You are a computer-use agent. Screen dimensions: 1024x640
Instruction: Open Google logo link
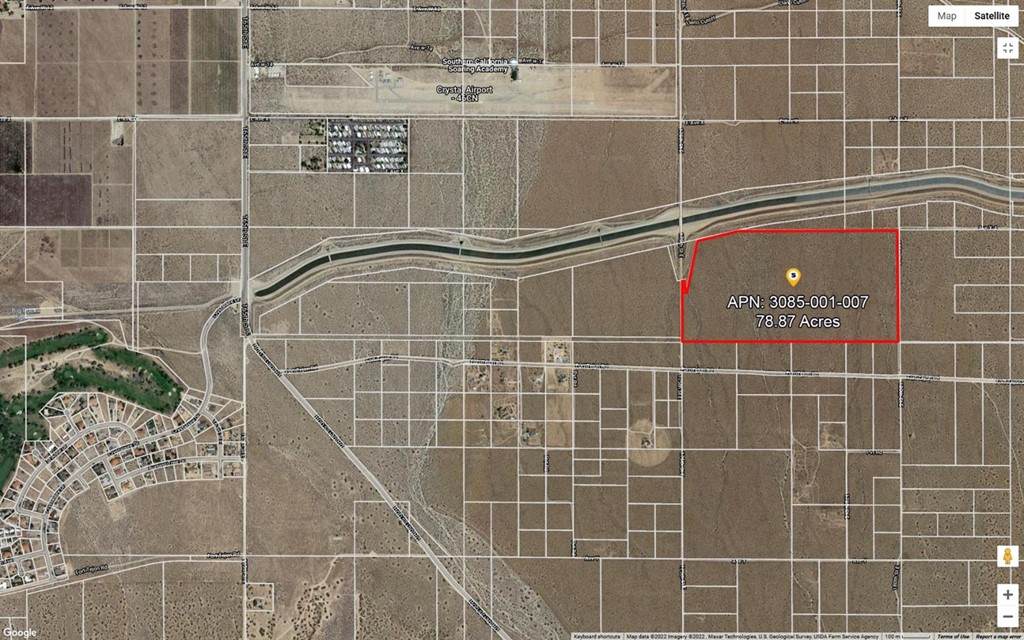click(20, 631)
